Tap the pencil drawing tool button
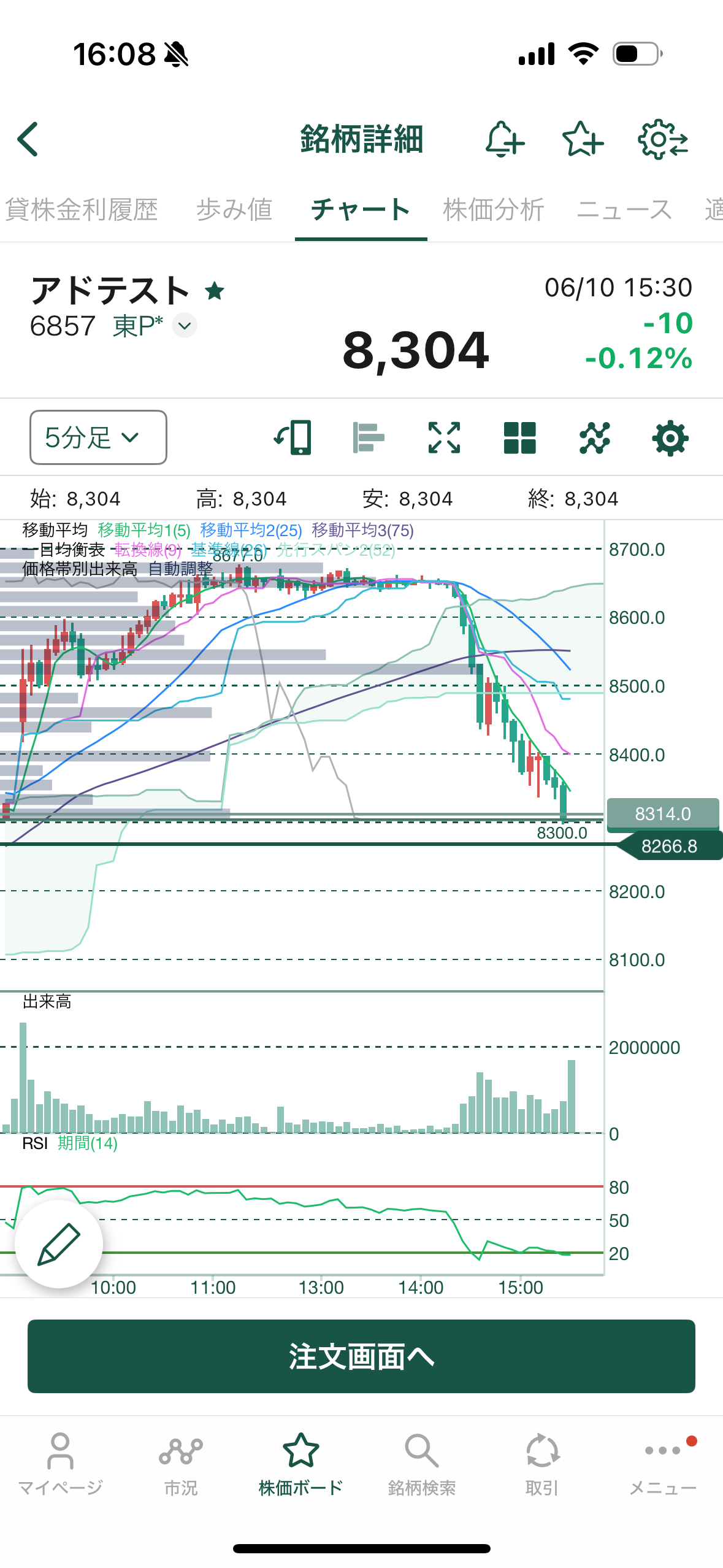723x1568 pixels. pos(59,1243)
